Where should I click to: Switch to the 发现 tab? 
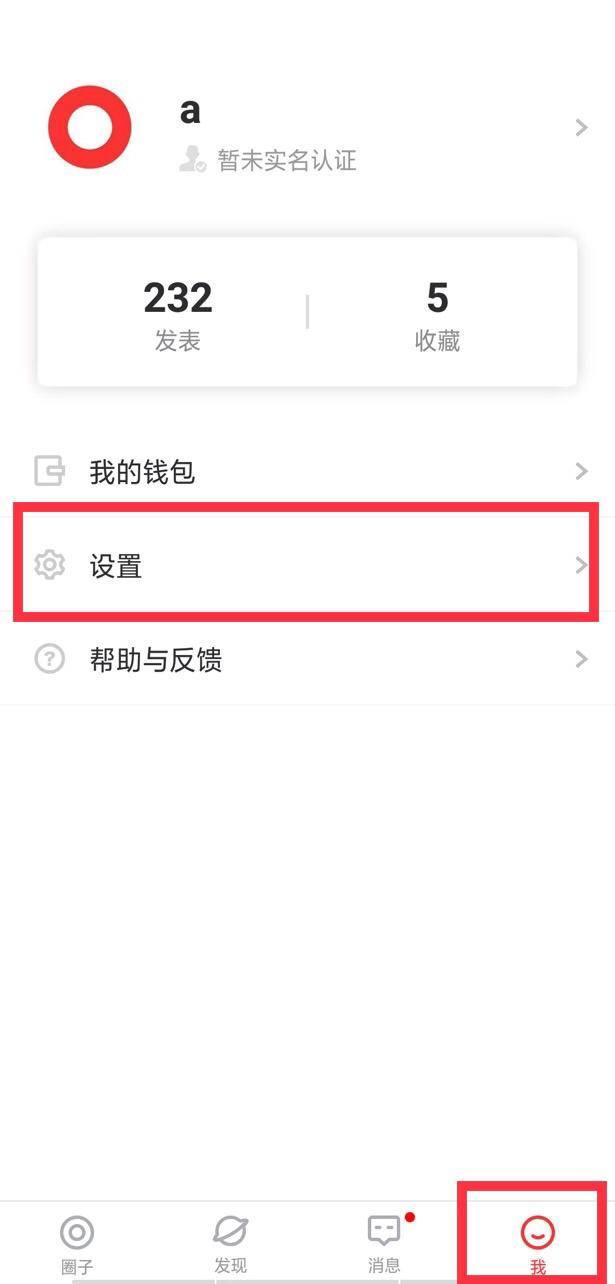(230, 1242)
